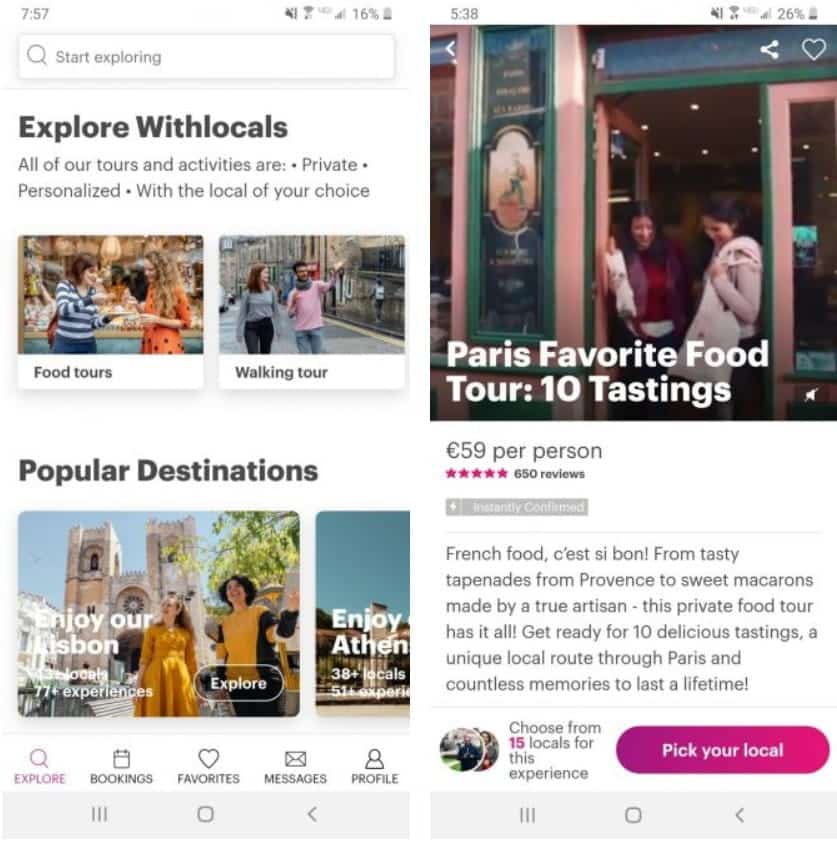Viewport: 837px width, 841px height.
Task: Go back from the tour page
Action: 450,48
